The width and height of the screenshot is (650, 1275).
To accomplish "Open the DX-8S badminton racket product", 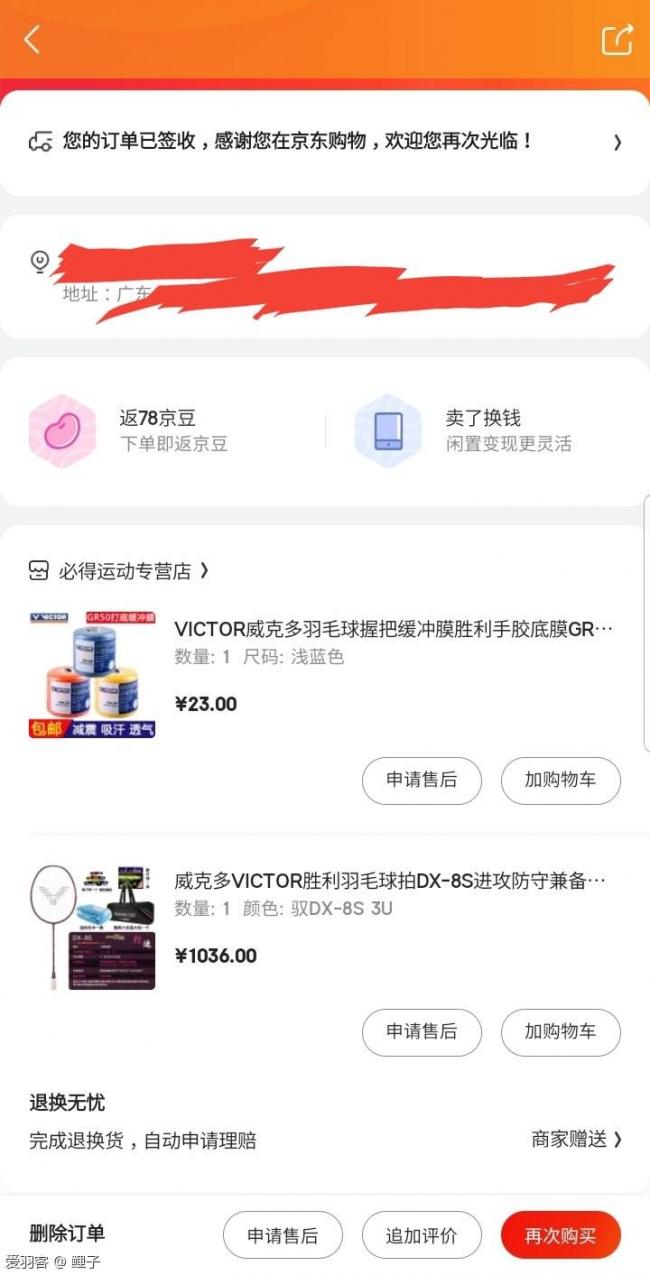I will click(x=390, y=881).
